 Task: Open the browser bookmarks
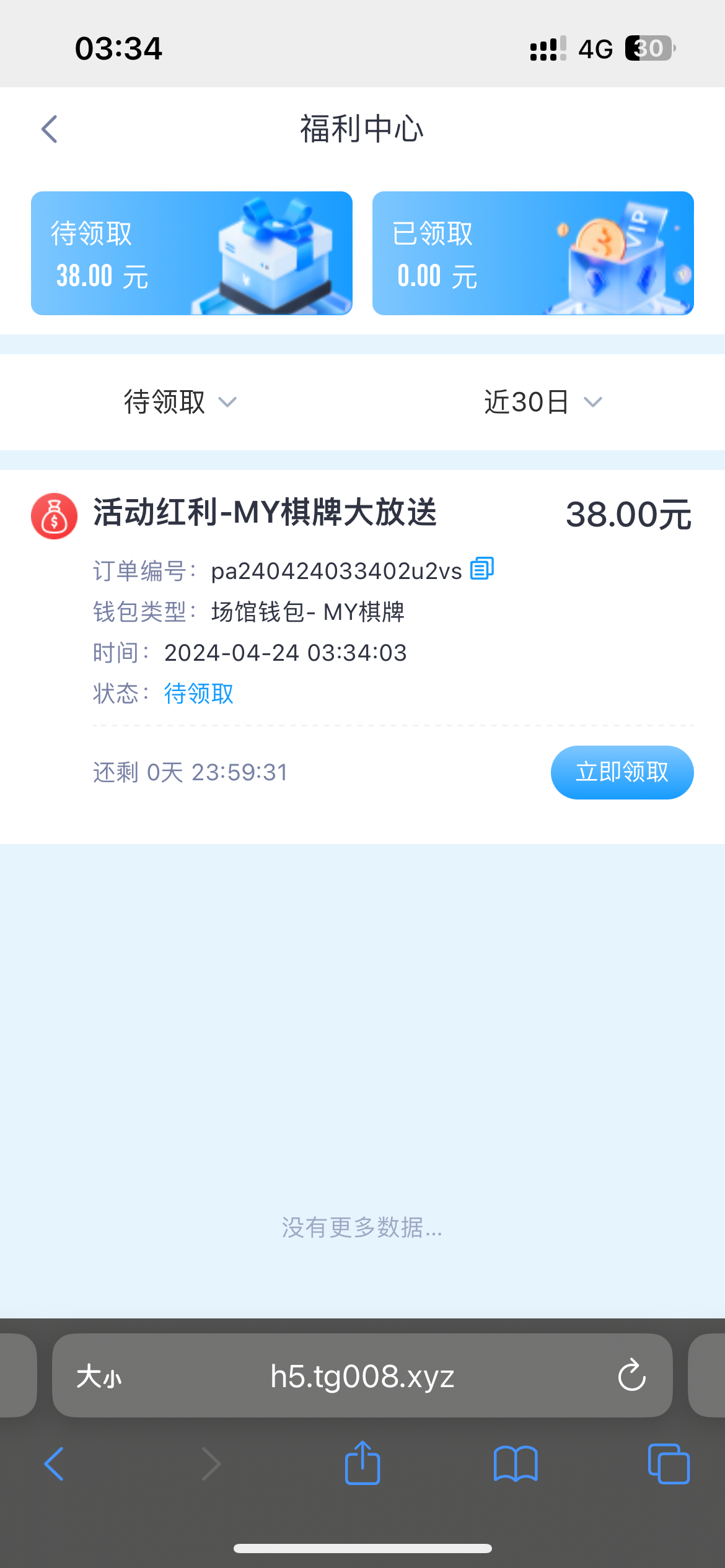[516, 1464]
